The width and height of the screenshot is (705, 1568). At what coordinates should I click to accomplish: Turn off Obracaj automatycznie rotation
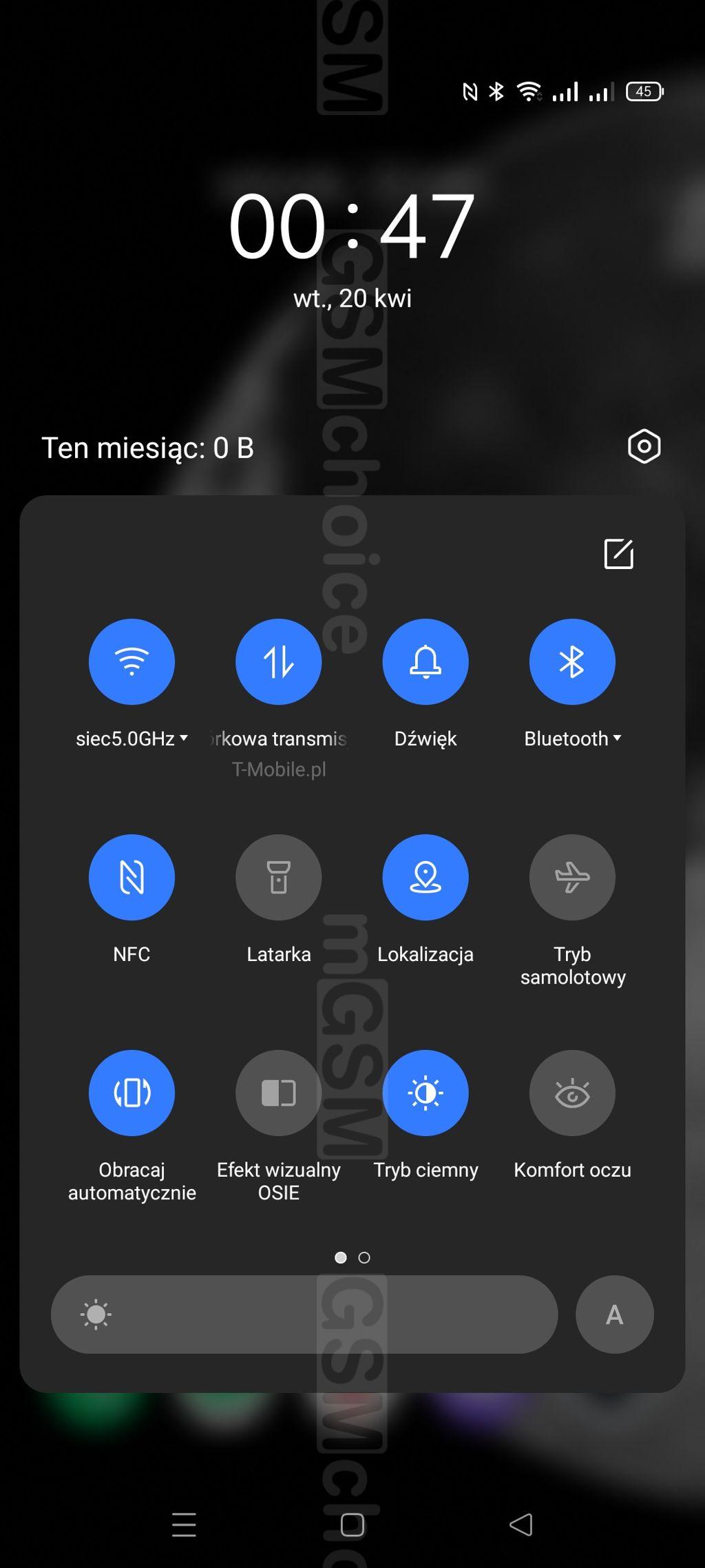131,1093
